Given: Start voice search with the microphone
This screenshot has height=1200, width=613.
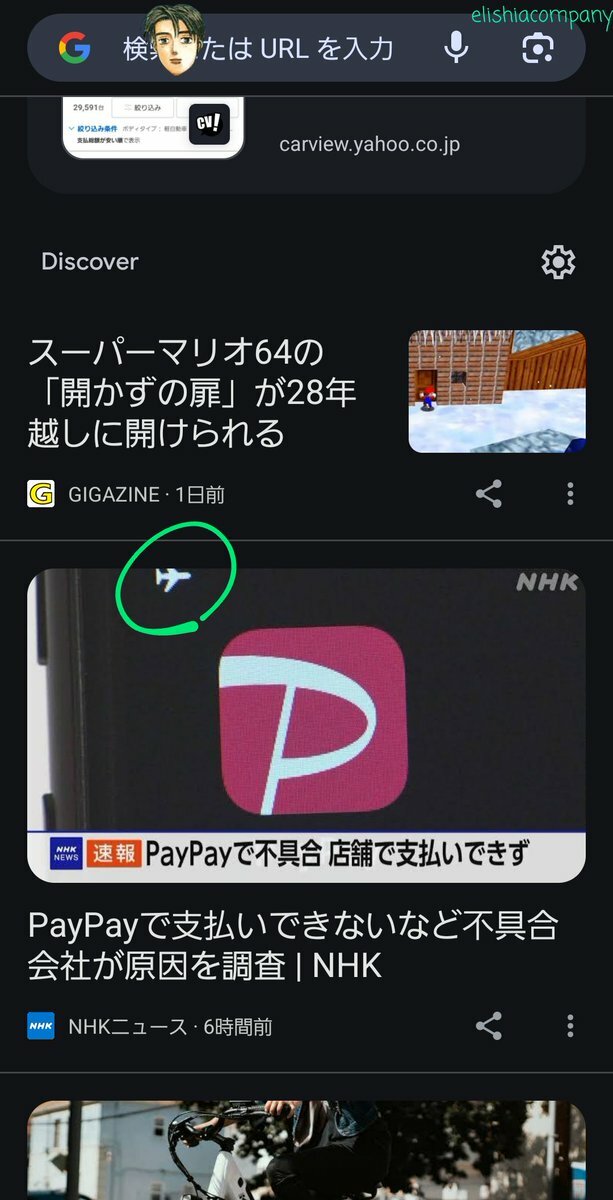Looking at the screenshot, I should tap(456, 47).
